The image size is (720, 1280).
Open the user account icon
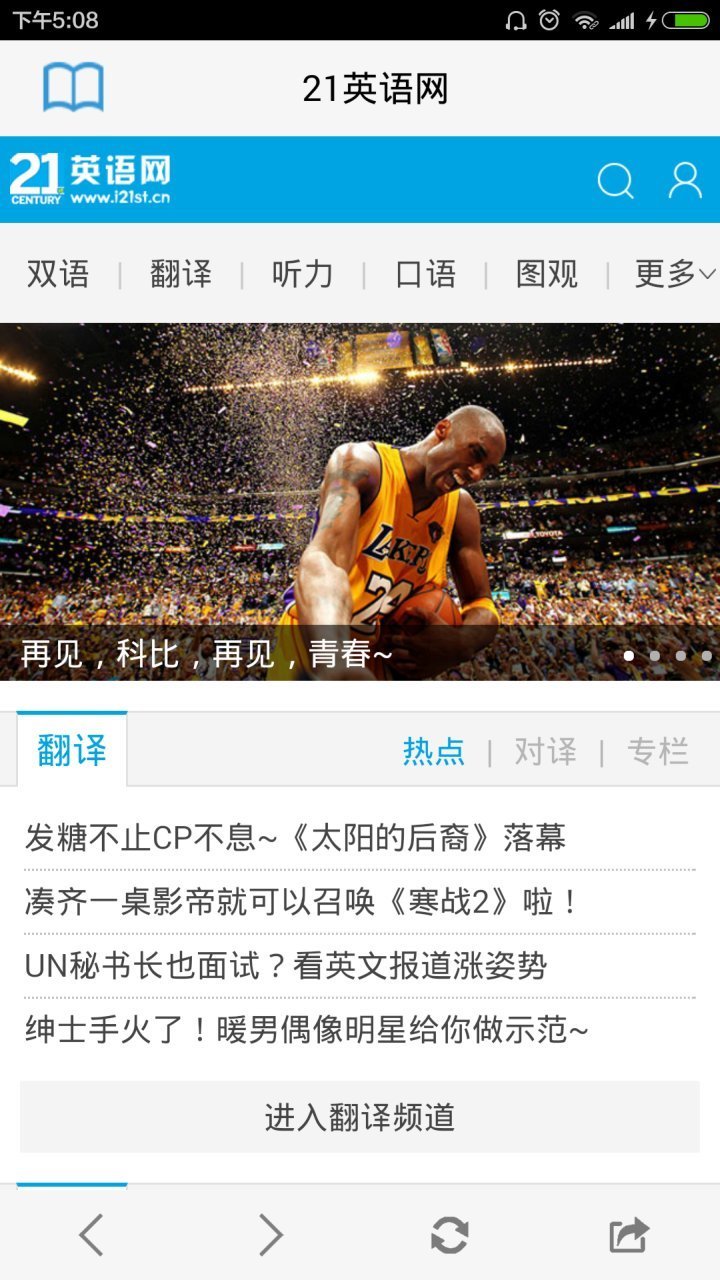point(685,180)
